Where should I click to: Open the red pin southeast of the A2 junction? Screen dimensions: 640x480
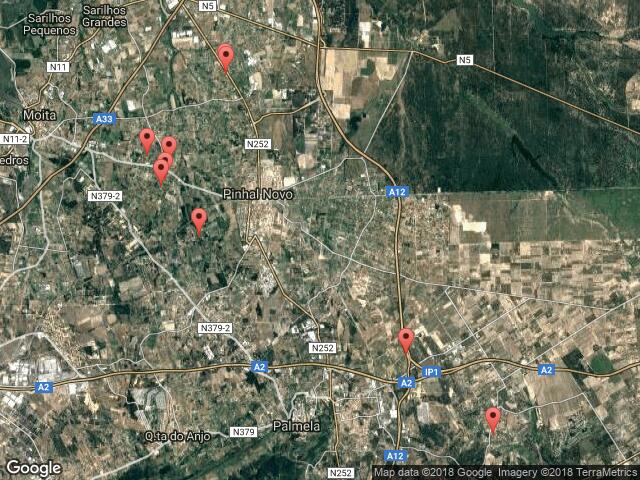pyautogui.click(x=493, y=419)
